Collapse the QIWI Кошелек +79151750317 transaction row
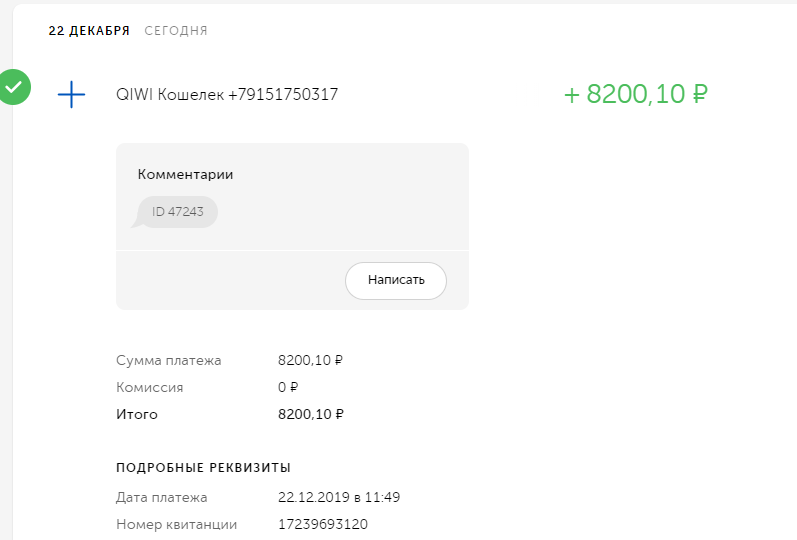The height and width of the screenshot is (540, 797). (x=226, y=95)
